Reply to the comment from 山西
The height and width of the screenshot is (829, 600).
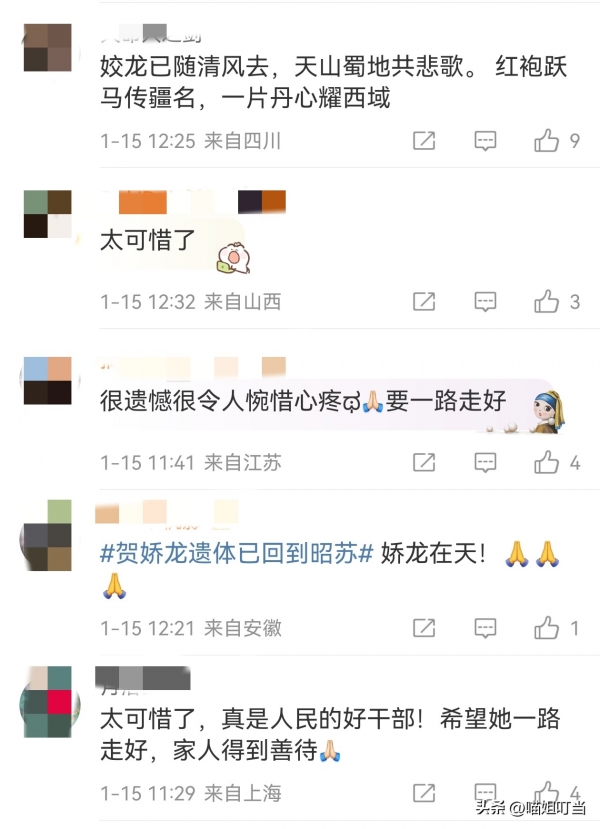tap(485, 301)
